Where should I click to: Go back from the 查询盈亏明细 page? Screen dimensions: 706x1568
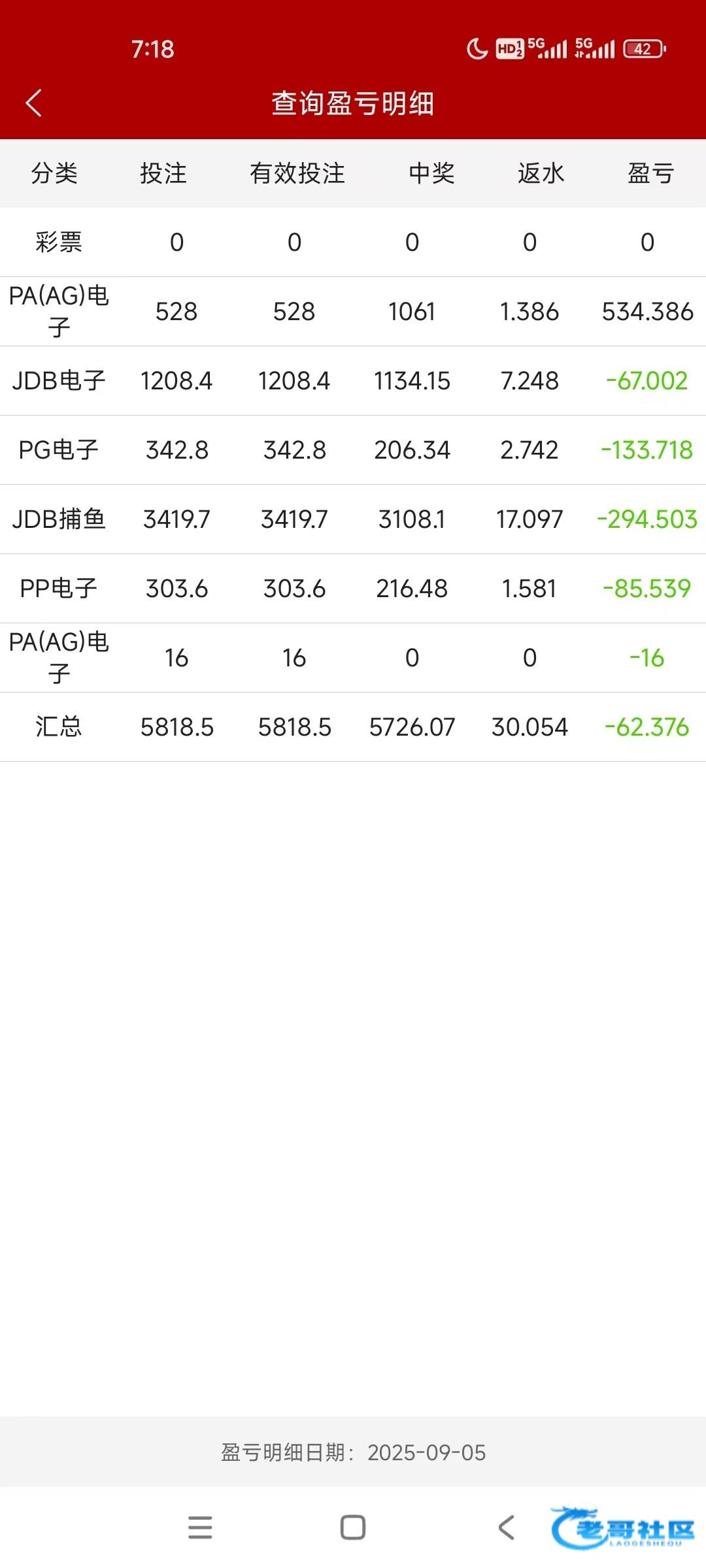click(34, 103)
